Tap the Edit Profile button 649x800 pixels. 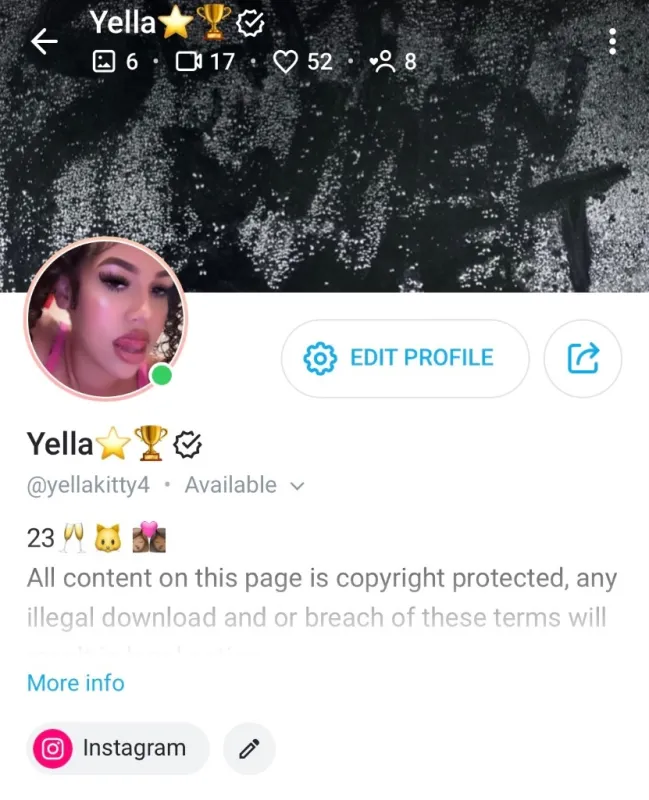(x=404, y=358)
